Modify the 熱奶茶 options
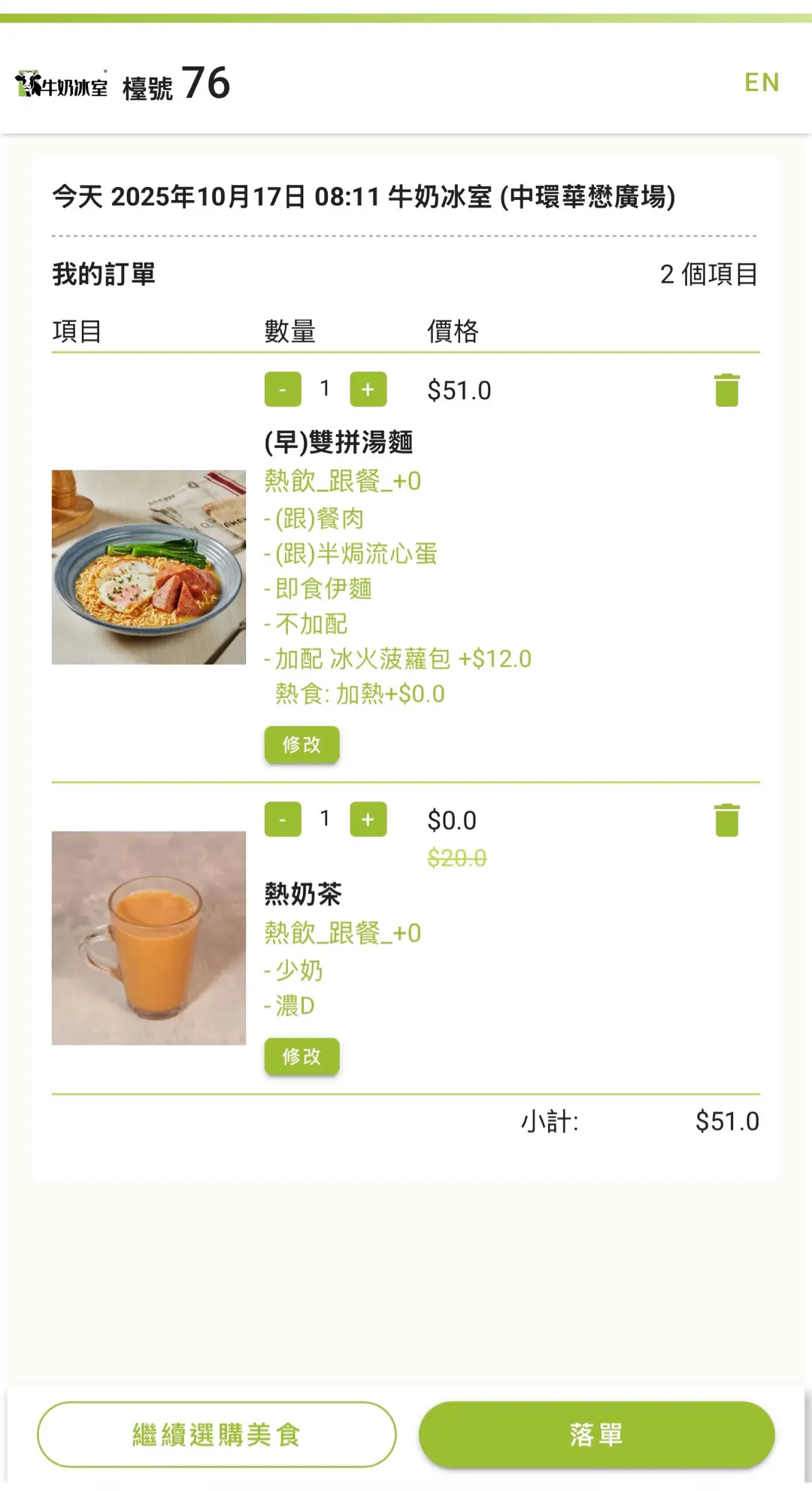 point(301,1056)
